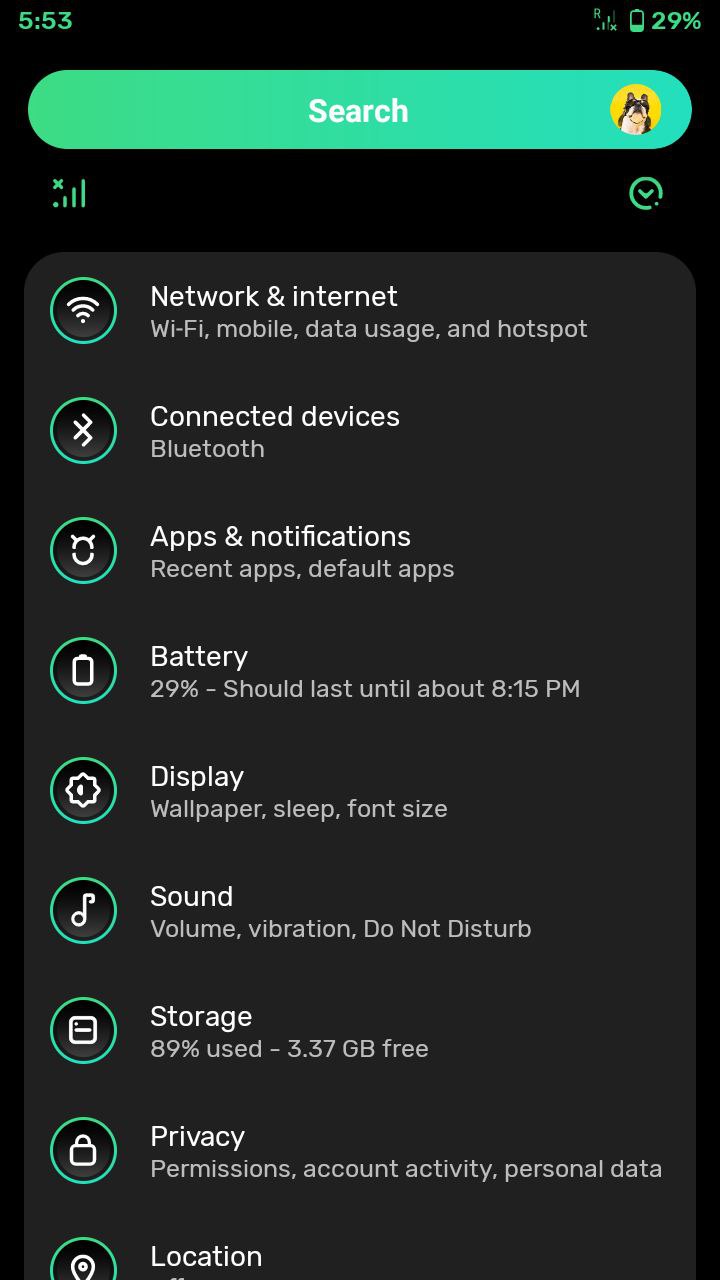Tap the clock-check suggestion icon

point(646,193)
